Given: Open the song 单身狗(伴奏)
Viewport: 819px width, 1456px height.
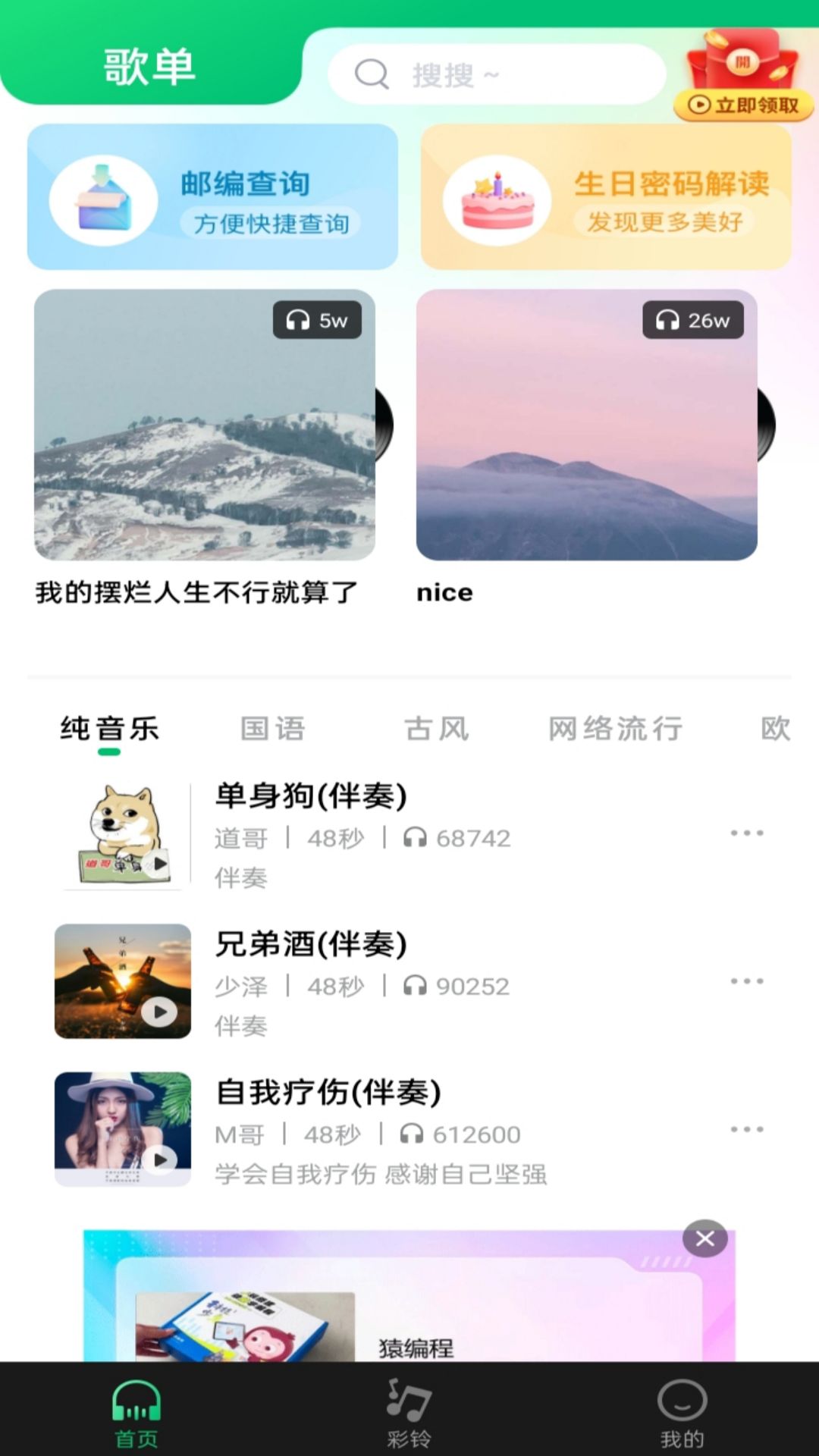Looking at the screenshot, I should tap(311, 796).
